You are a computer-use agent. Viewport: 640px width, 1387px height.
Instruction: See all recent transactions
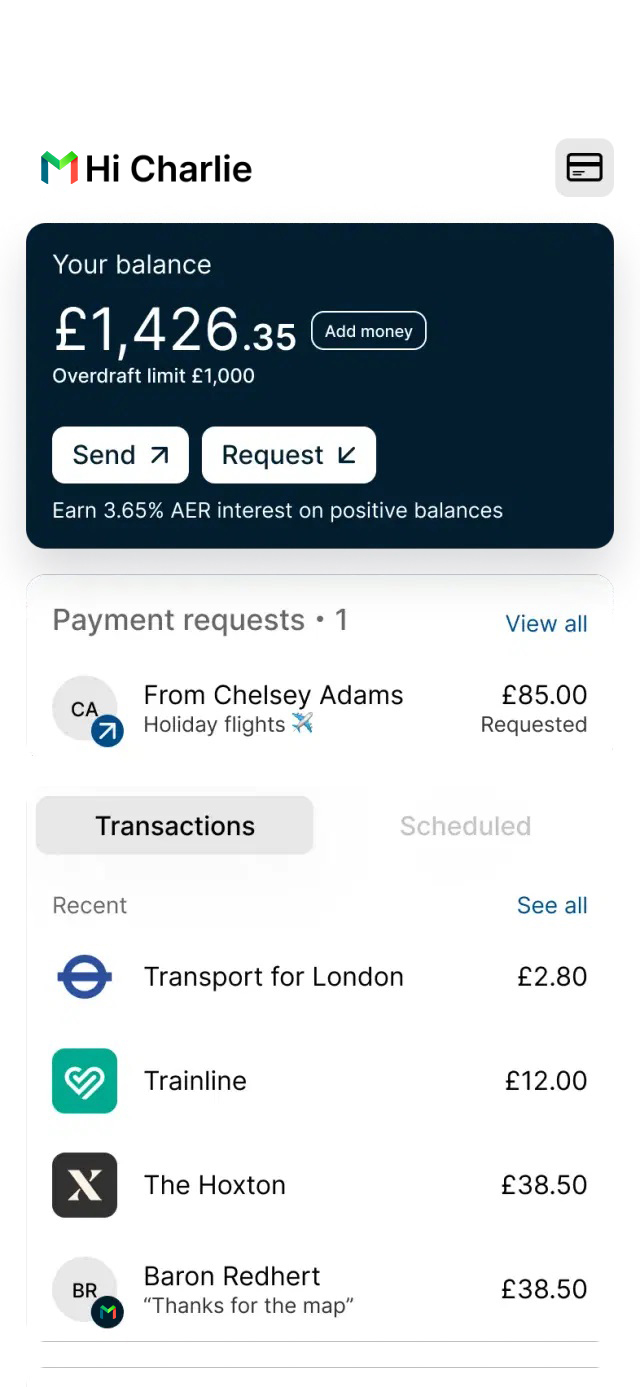(552, 906)
